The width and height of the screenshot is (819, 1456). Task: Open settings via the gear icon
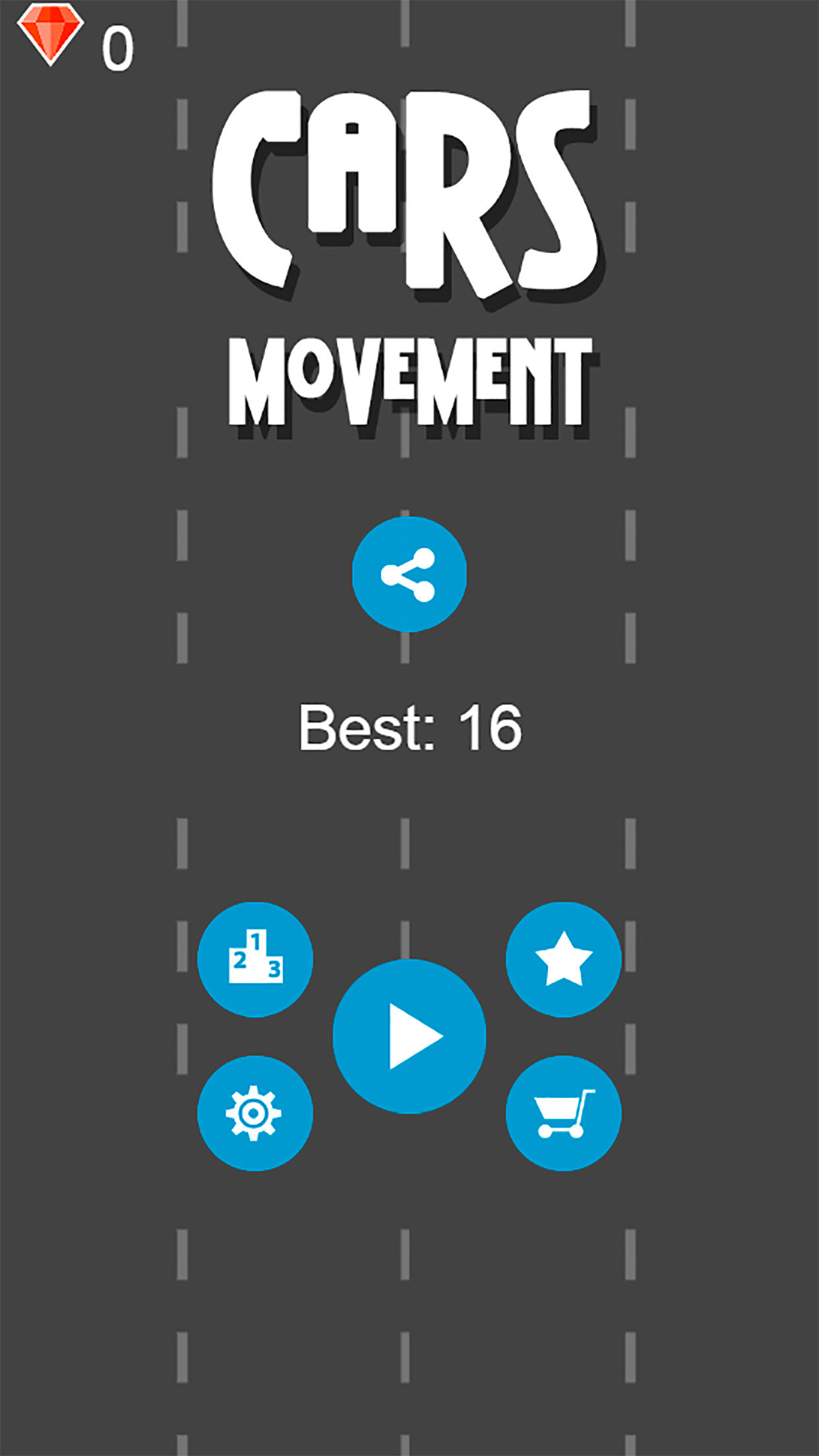[255, 1113]
